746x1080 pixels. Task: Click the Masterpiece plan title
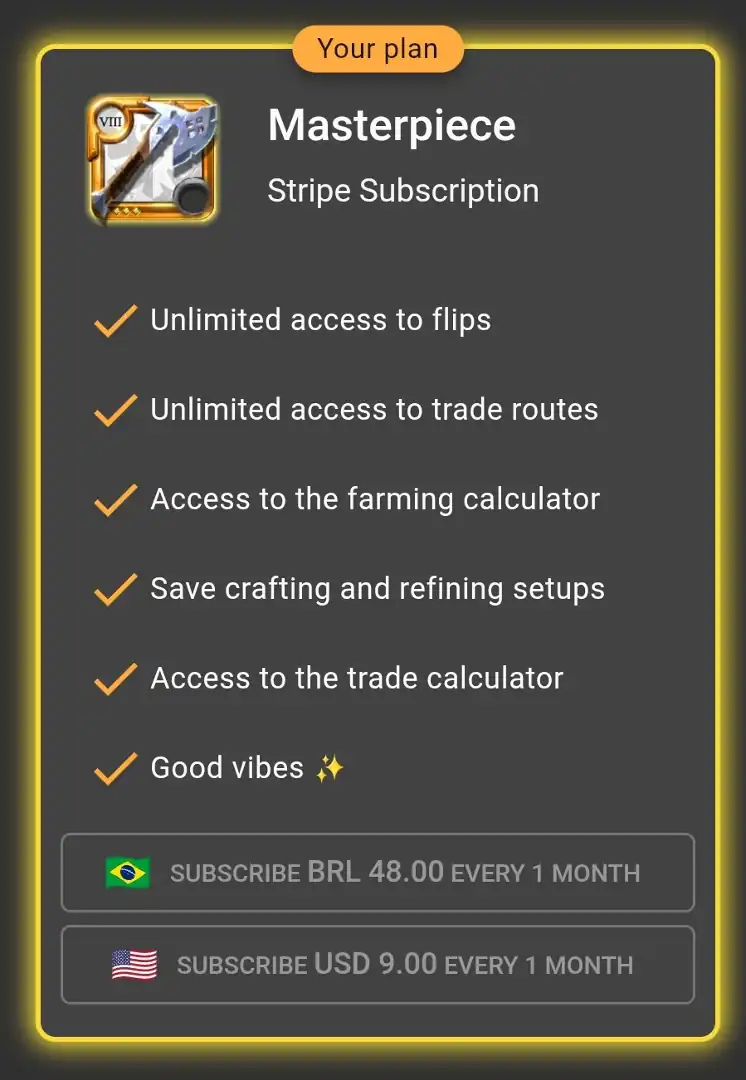click(x=392, y=124)
